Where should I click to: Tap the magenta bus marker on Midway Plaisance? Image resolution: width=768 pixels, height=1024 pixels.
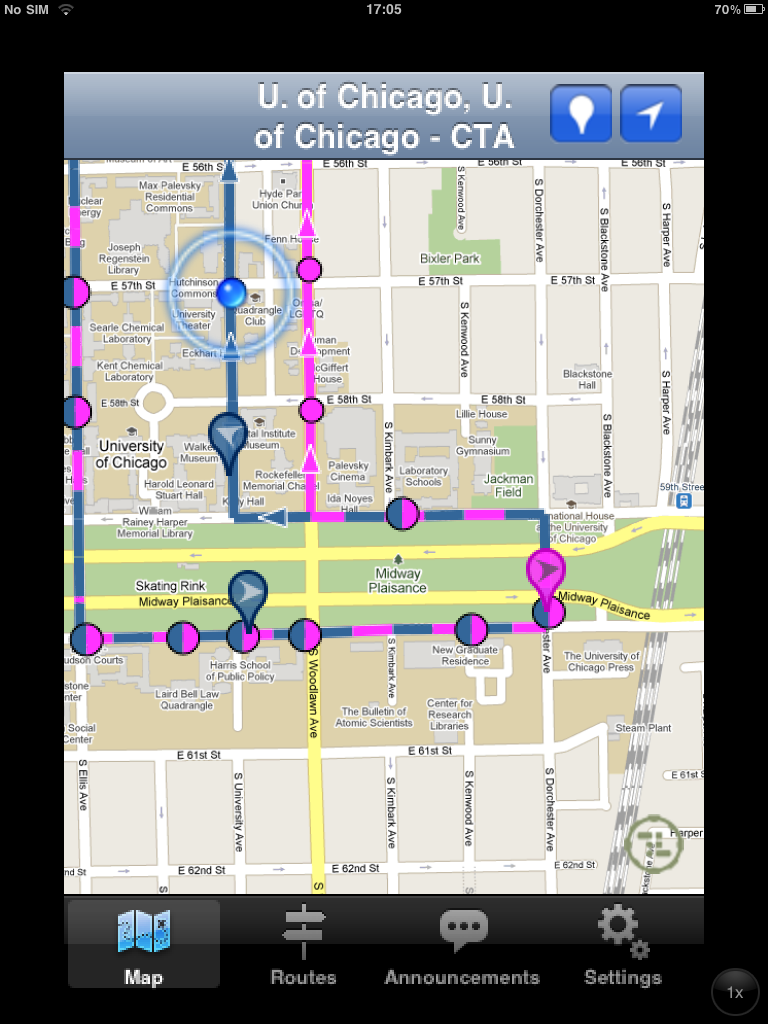(546, 572)
